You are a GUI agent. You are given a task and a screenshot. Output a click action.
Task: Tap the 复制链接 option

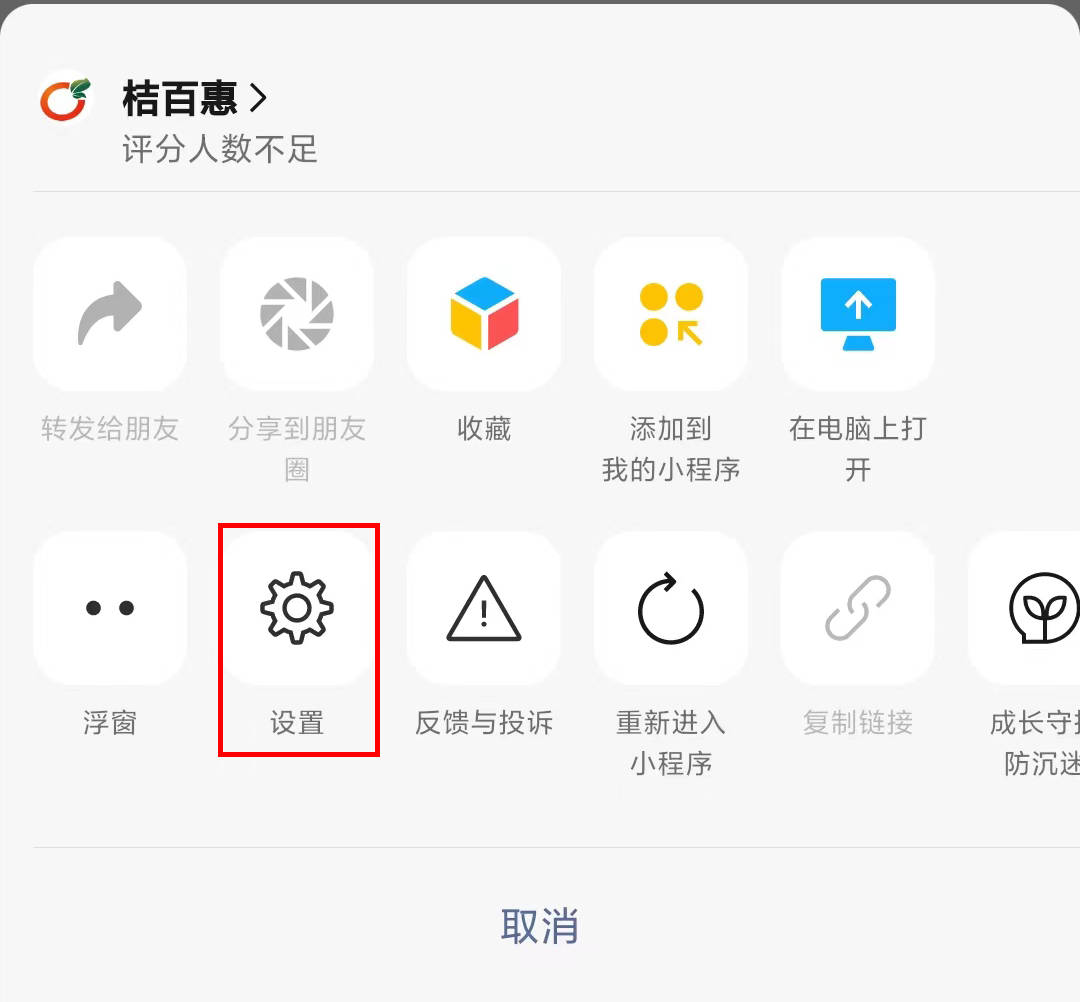click(x=858, y=608)
